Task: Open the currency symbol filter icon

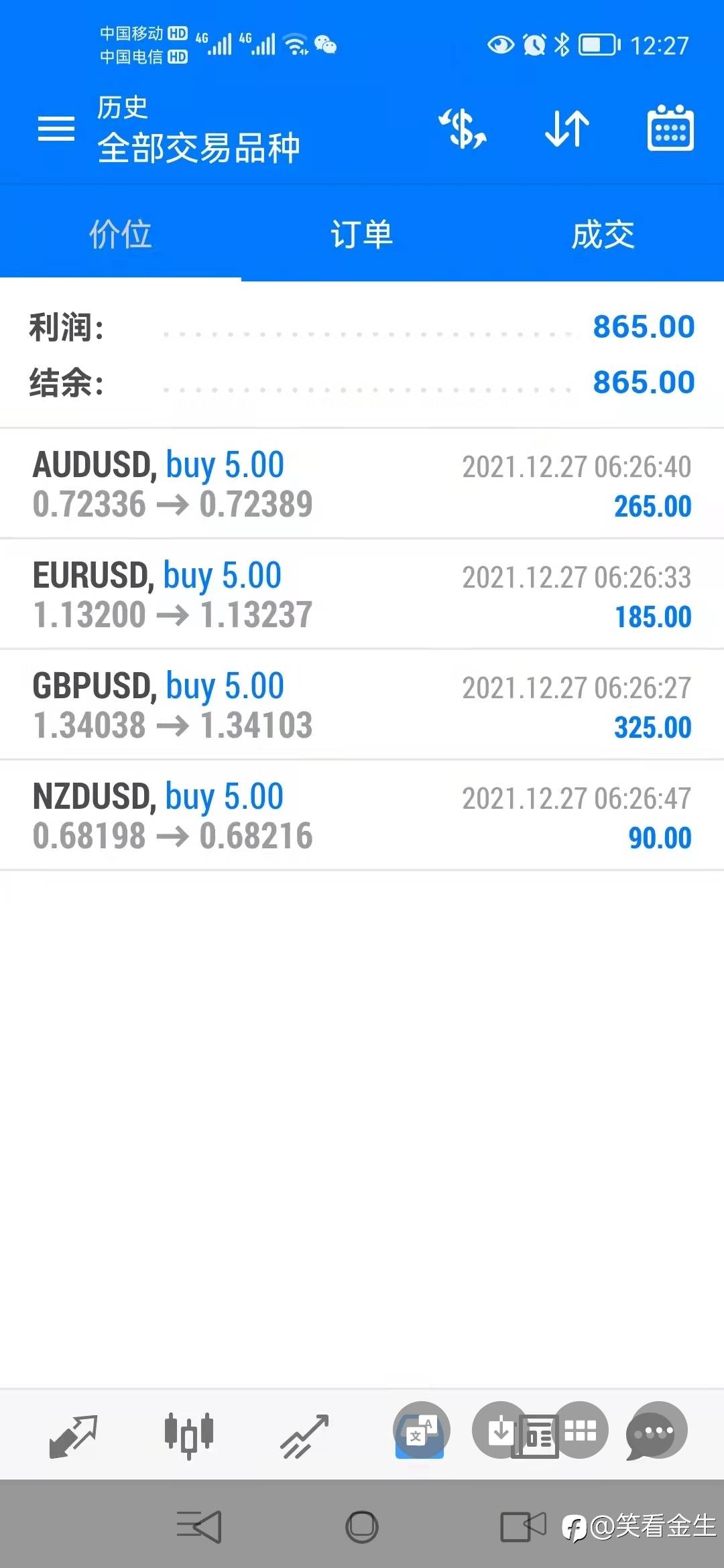Action: pos(463,128)
